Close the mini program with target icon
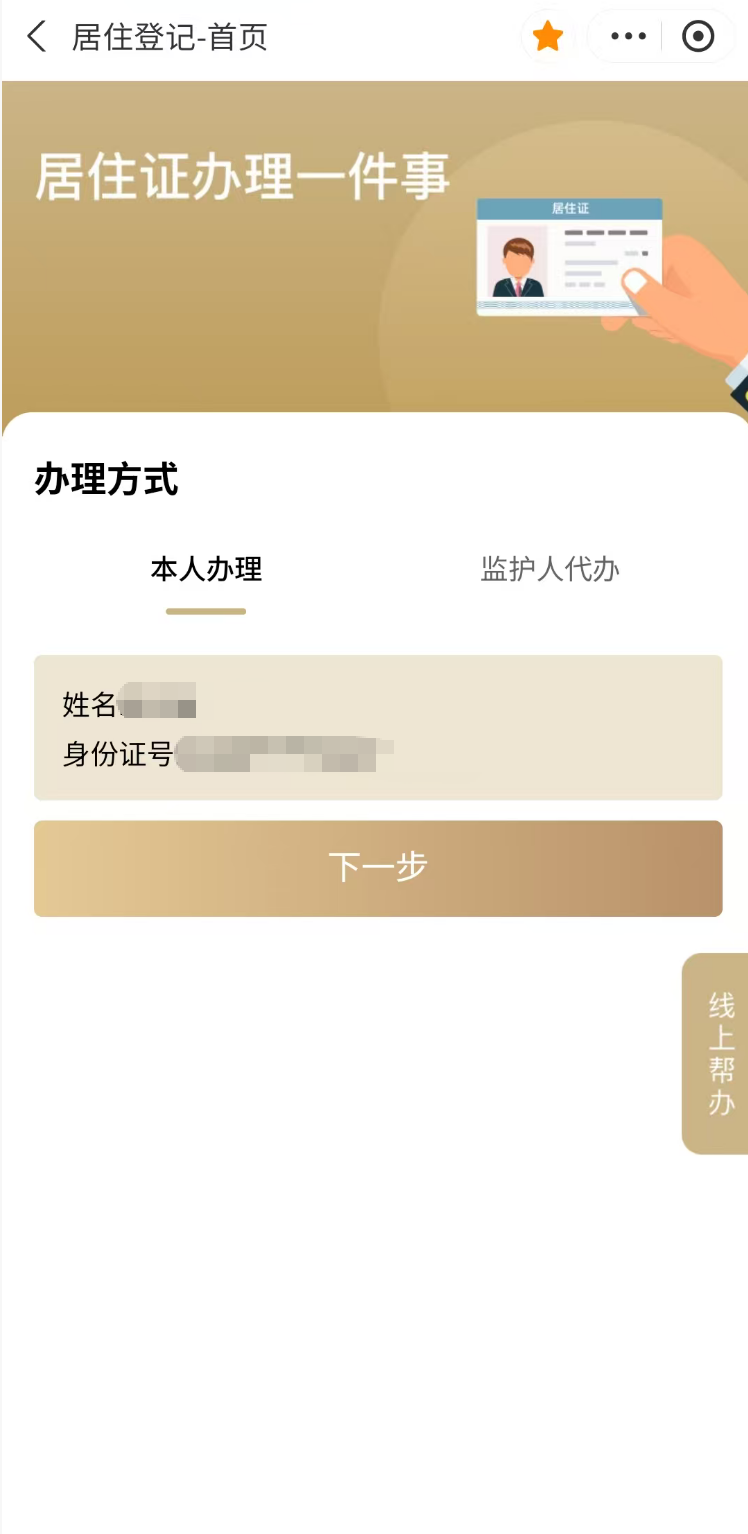Viewport: 748px width, 1534px height. (698, 37)
